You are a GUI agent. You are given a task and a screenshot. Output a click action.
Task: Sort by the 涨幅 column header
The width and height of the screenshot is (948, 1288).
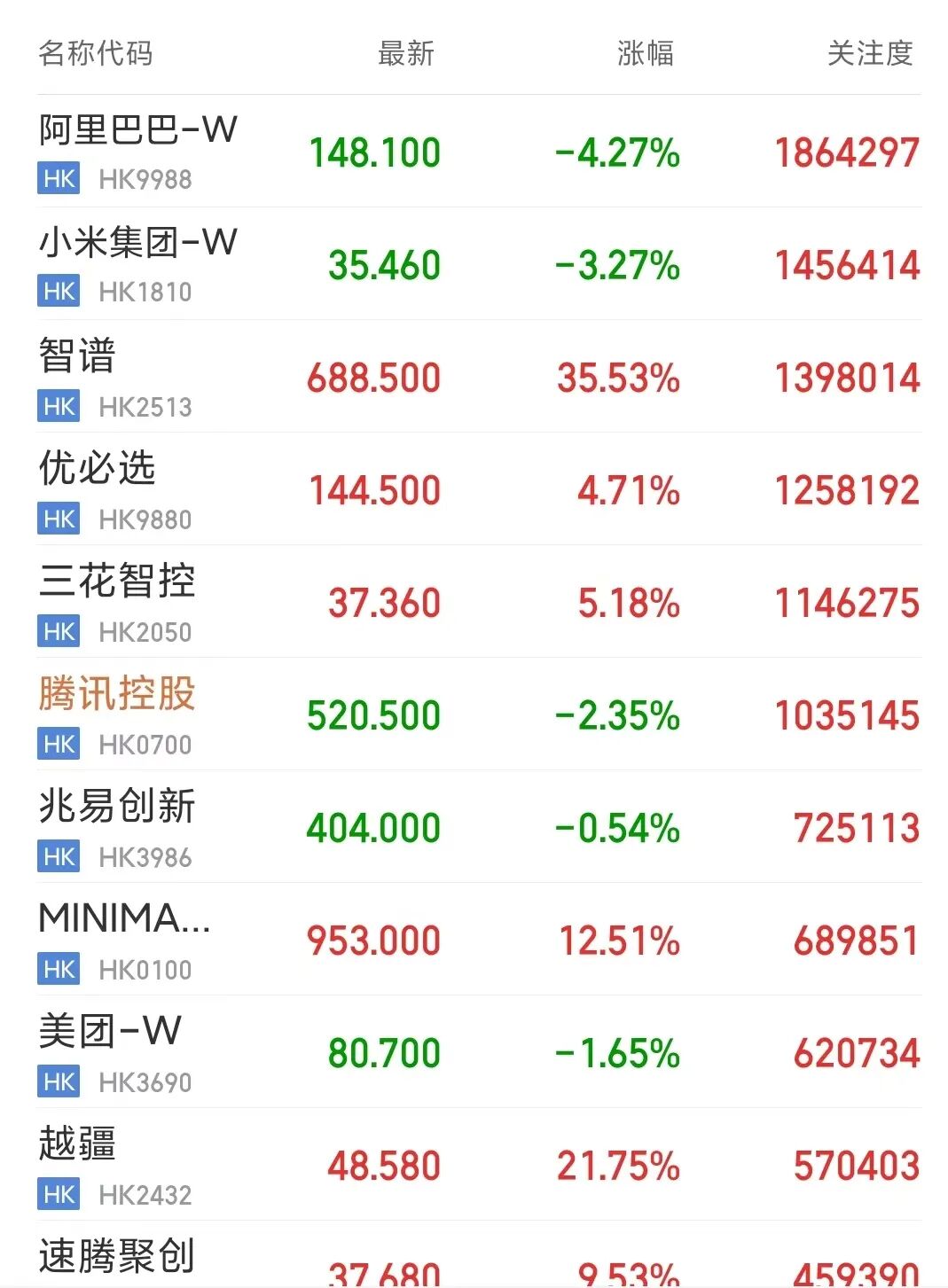646,55
